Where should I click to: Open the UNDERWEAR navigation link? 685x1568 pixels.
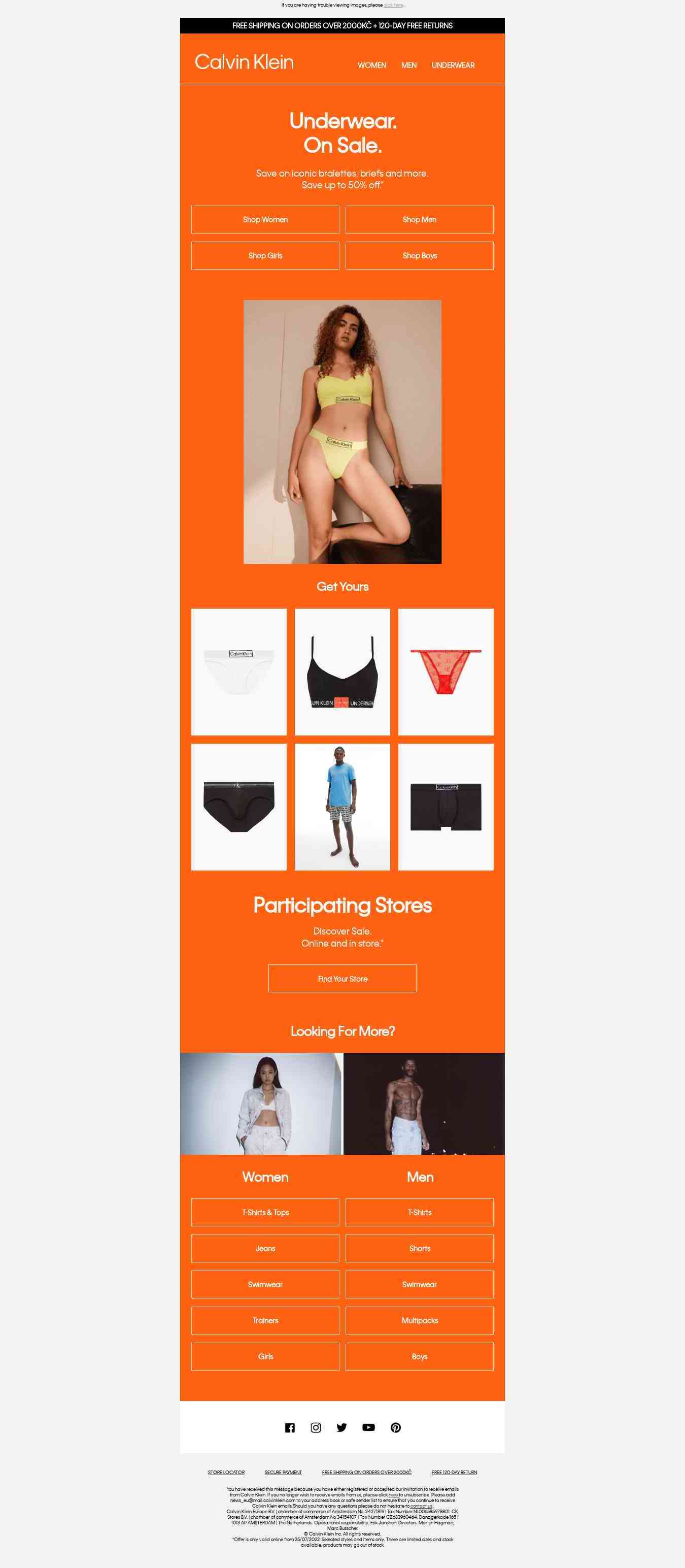click(453, 65)
